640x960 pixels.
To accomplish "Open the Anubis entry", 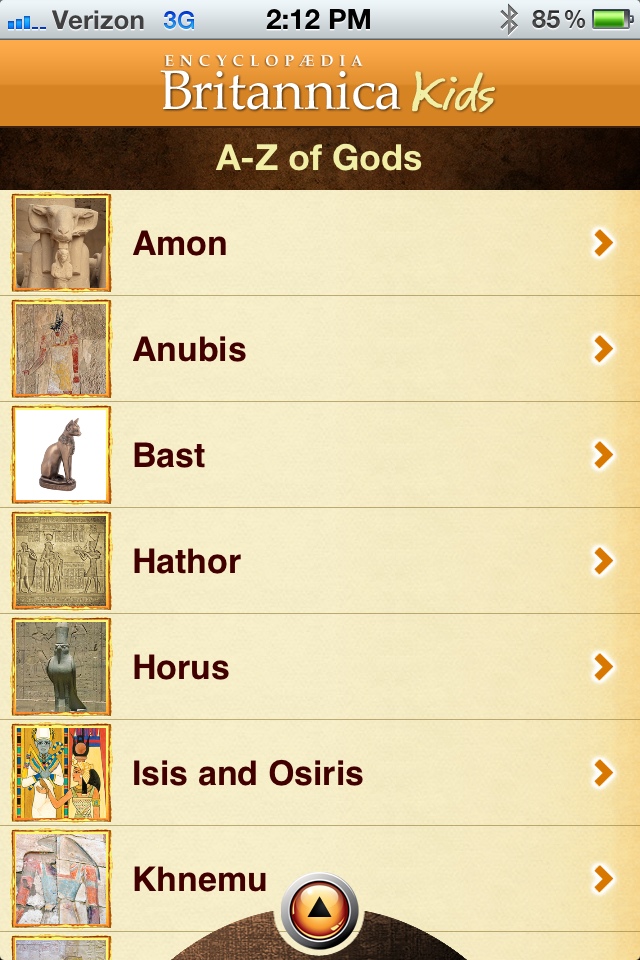I will tap(320, 349).
